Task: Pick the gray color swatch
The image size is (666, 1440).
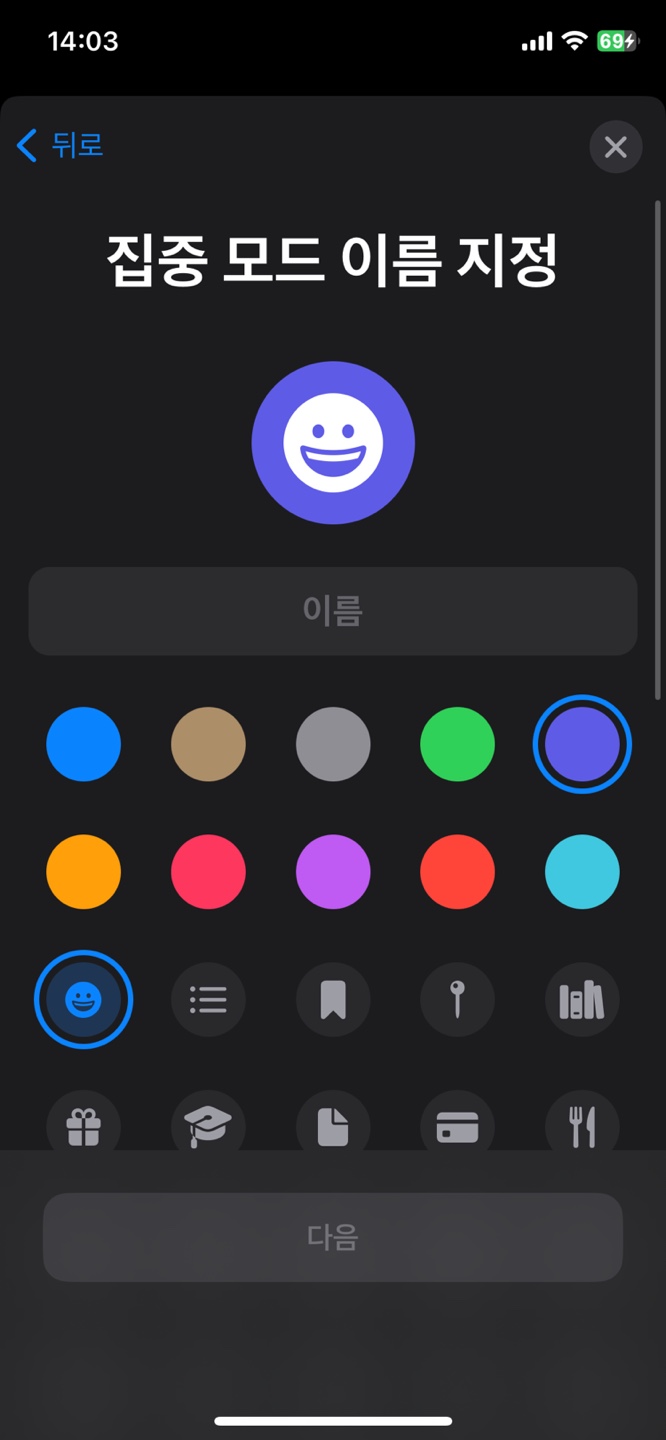Action: [333, 744]
